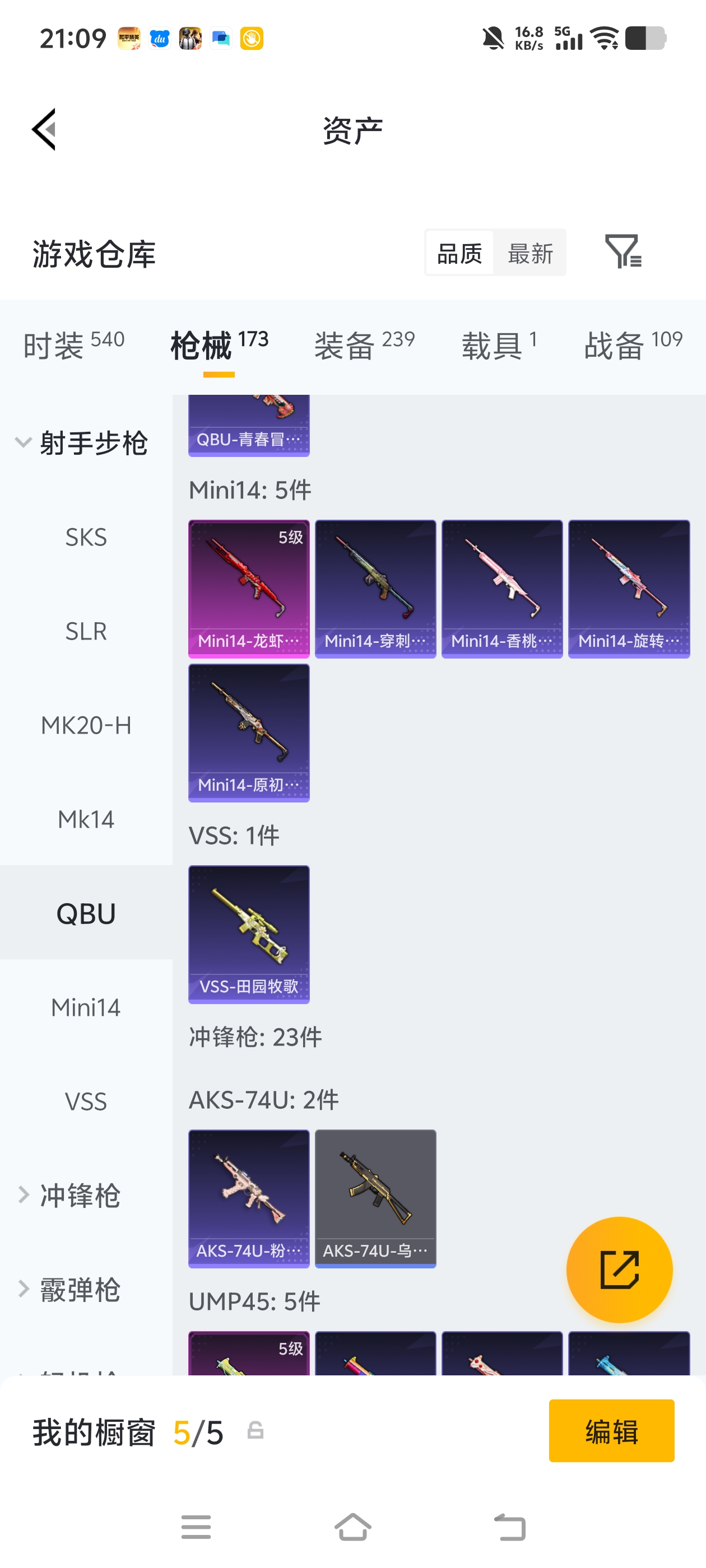
Task: Select the 品质 sort option
Action: pyautogui.click(x=459, y=253)
